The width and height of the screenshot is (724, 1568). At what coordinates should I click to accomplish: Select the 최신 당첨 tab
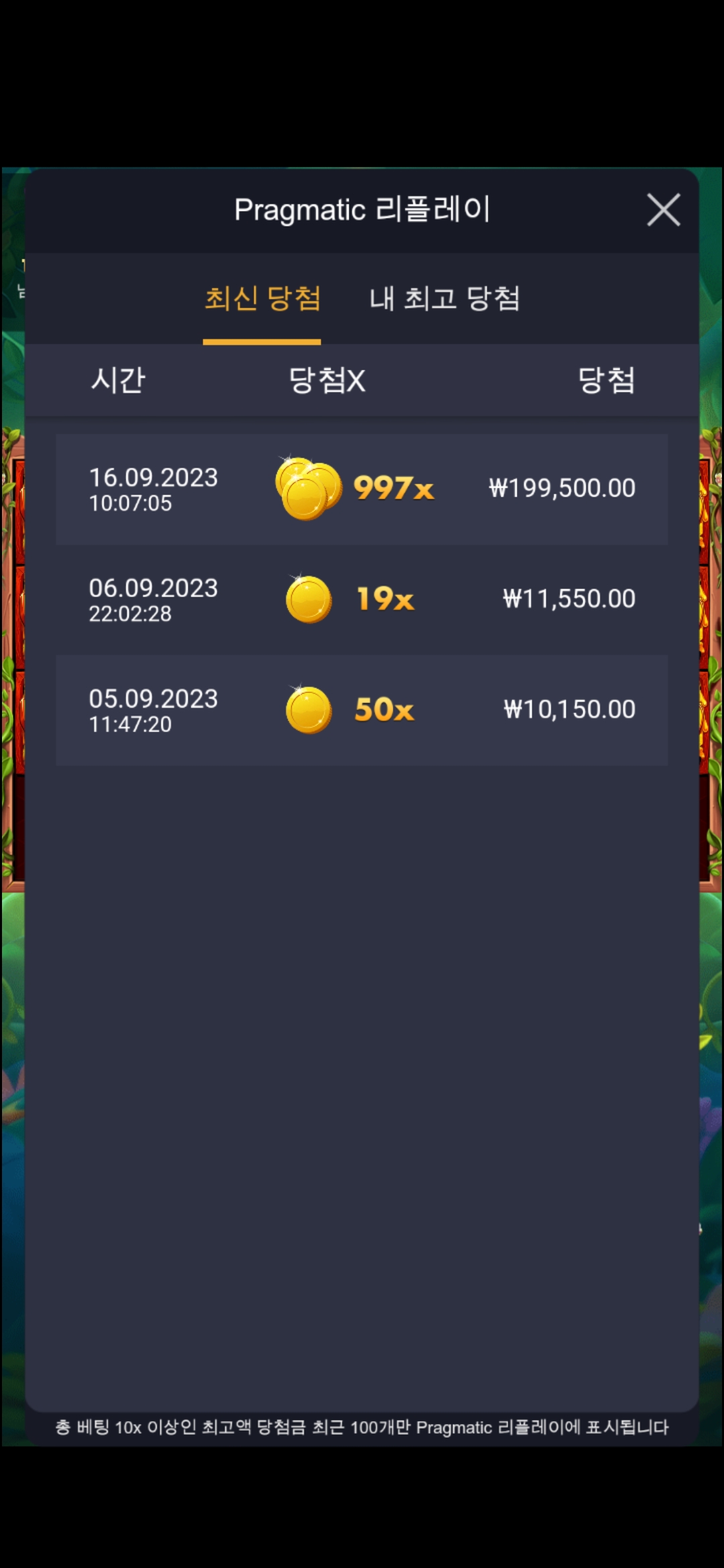coord(262,298)
